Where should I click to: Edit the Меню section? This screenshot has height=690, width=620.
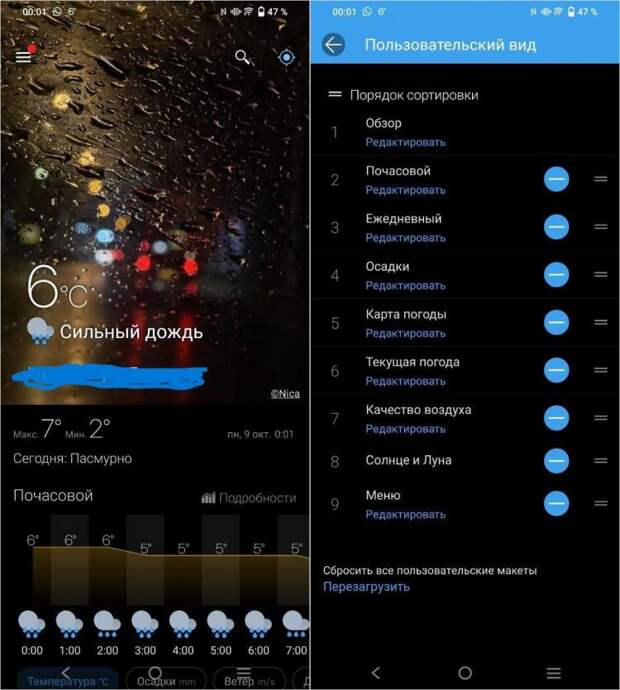(405, 514)
